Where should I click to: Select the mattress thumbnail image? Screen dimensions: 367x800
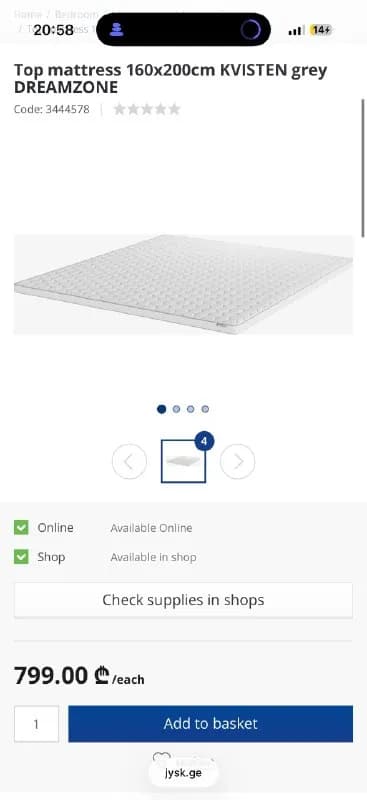[x=183, y=461]
